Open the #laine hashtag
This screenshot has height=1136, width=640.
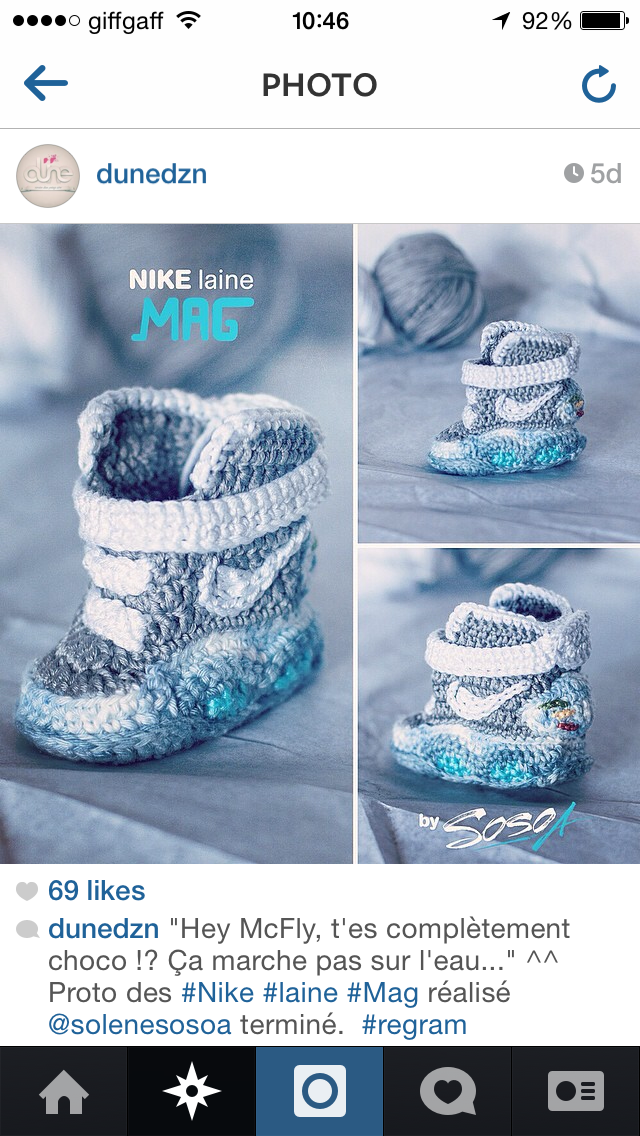pos(300,993)
